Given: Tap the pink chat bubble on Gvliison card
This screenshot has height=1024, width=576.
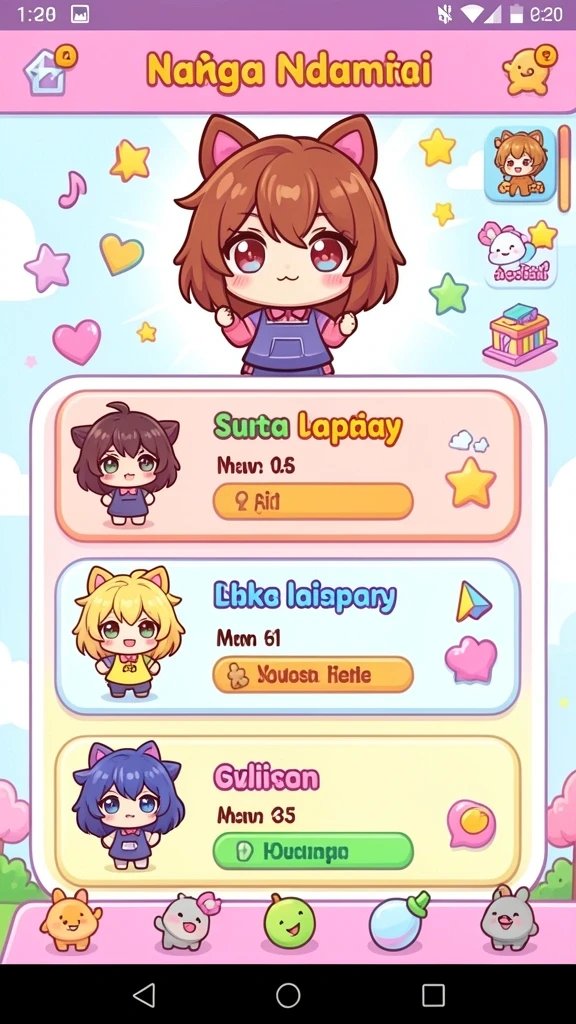Looking at the screenshot, I should [472, 824].
